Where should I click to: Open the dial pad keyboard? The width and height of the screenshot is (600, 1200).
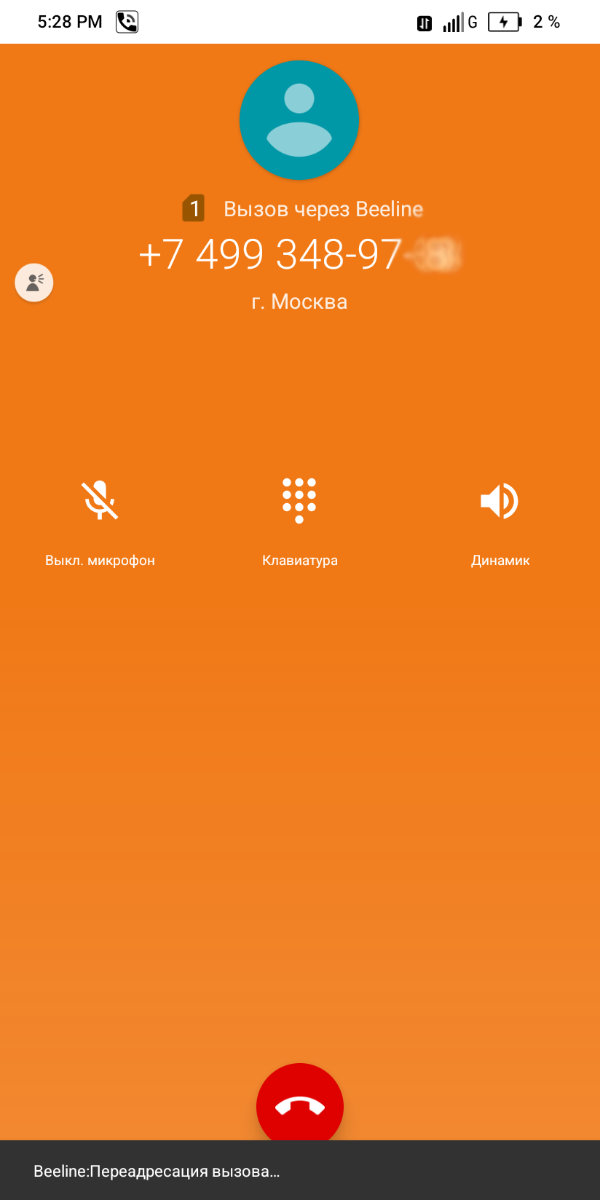tap(299, 501)
